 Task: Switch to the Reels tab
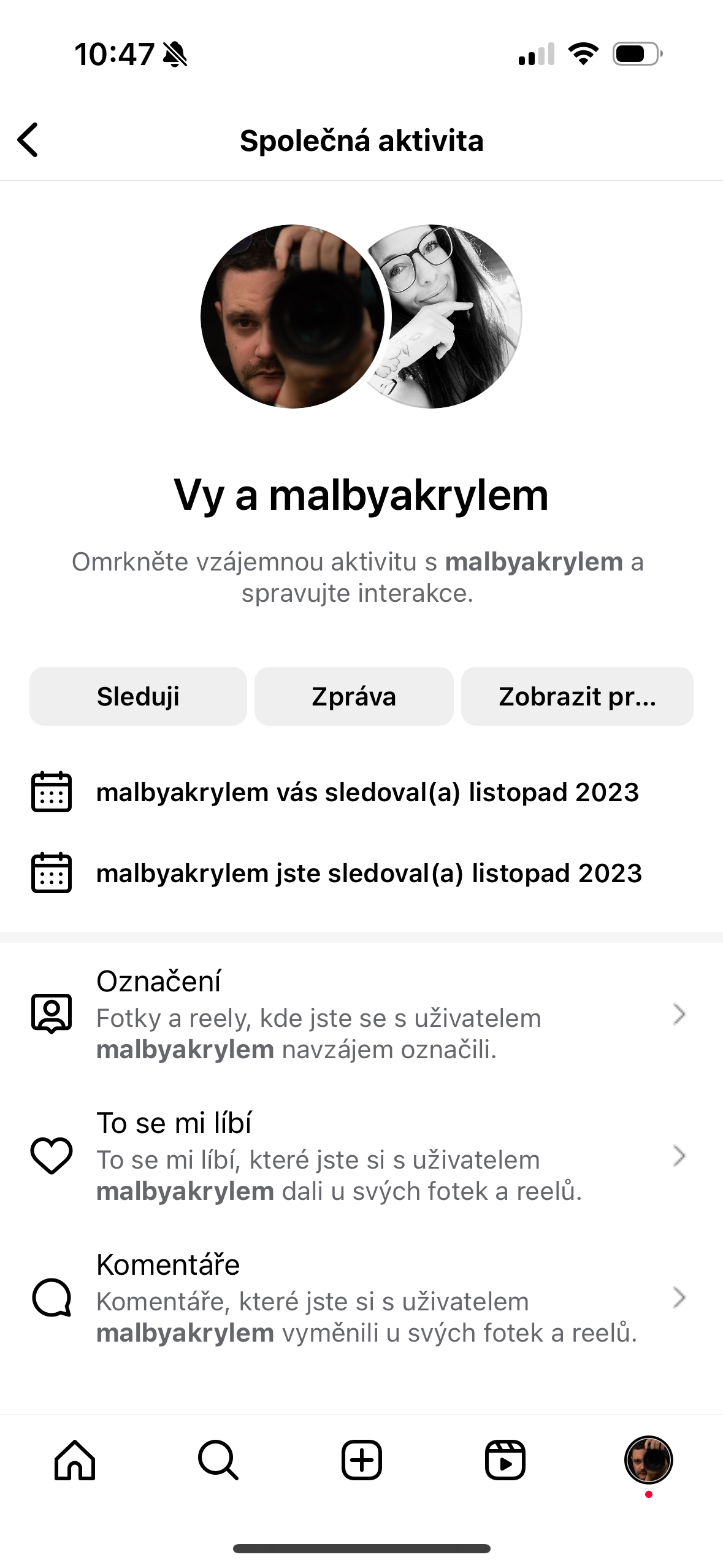pos(505,1461)
